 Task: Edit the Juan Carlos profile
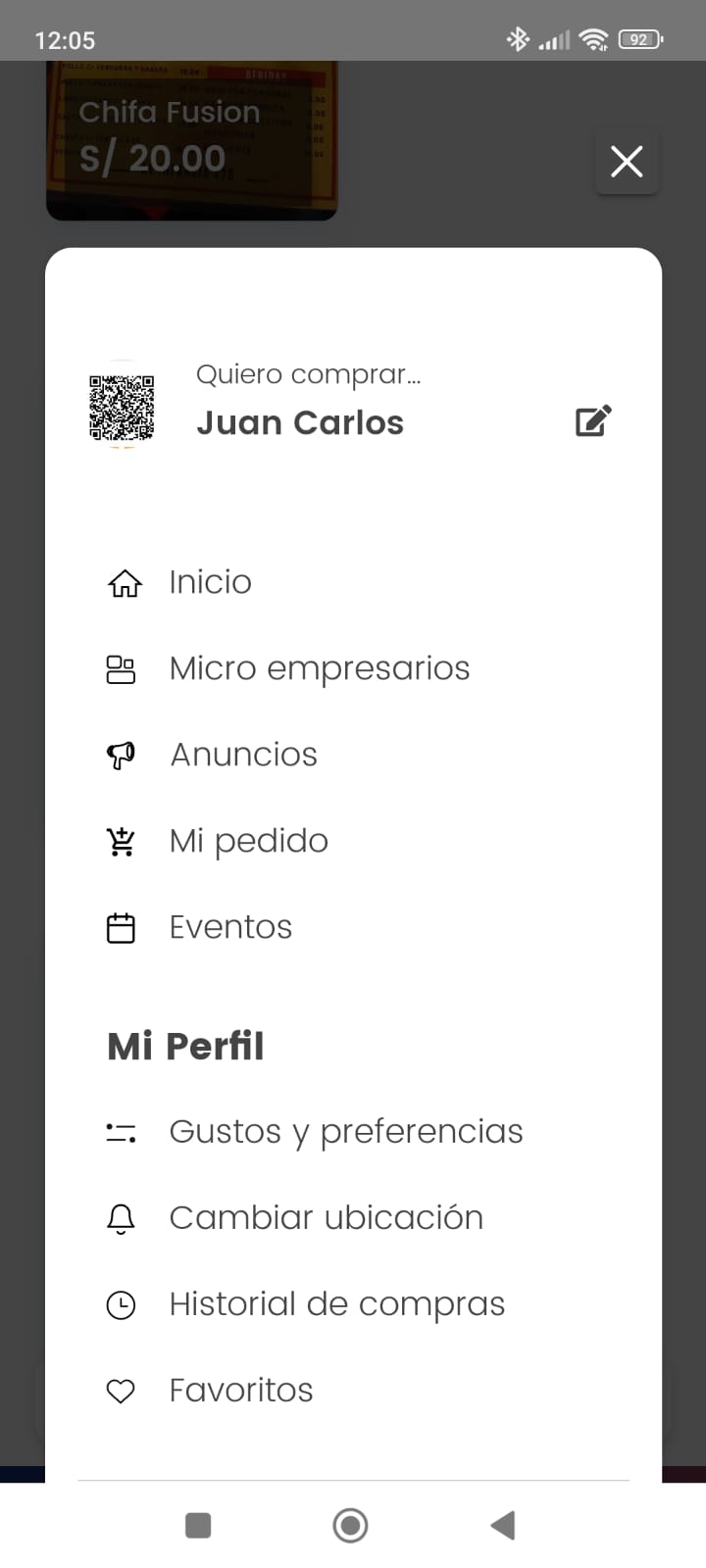(593, 420)
